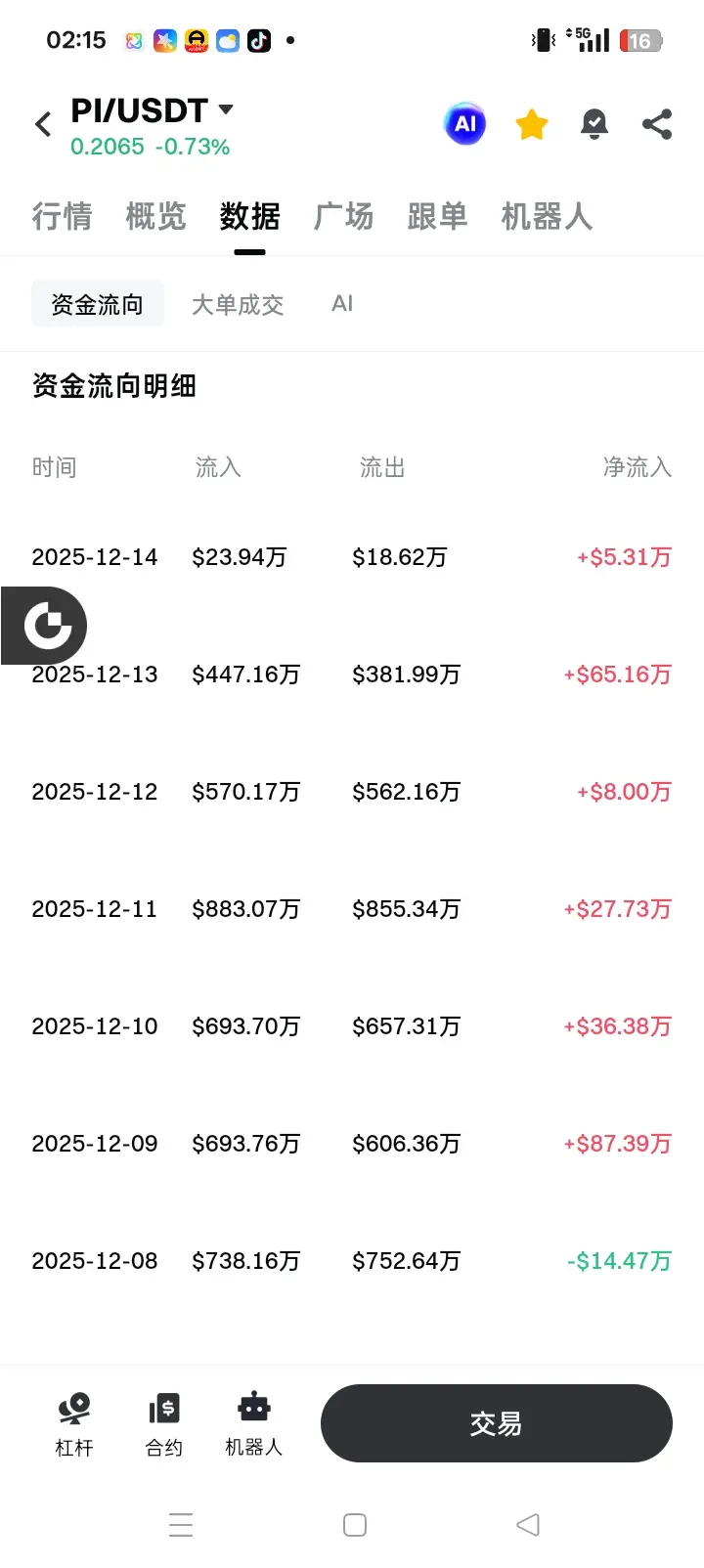Switch to the 概览 tab
The image size is (704, 1568).
155,216
